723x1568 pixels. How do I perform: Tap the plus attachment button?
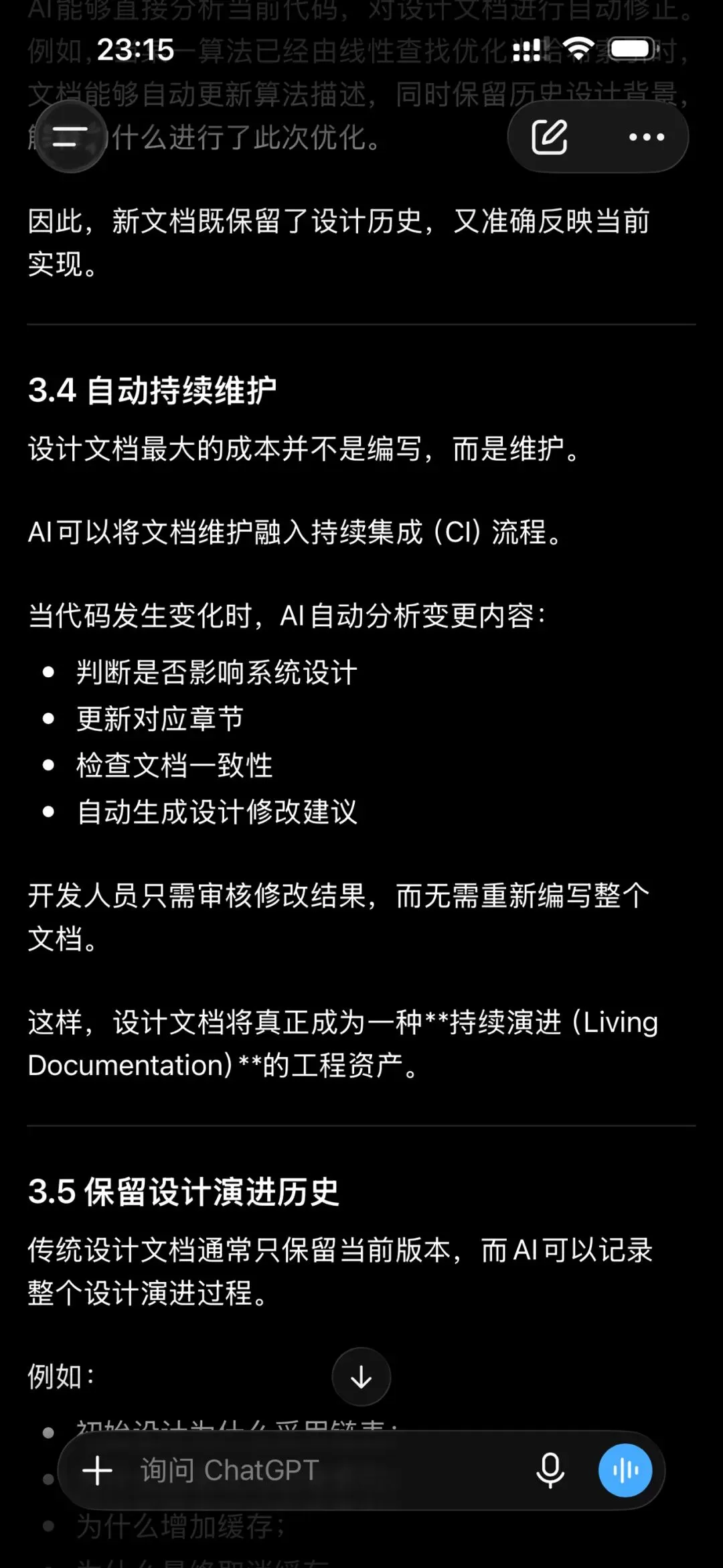coord(98,1471)
